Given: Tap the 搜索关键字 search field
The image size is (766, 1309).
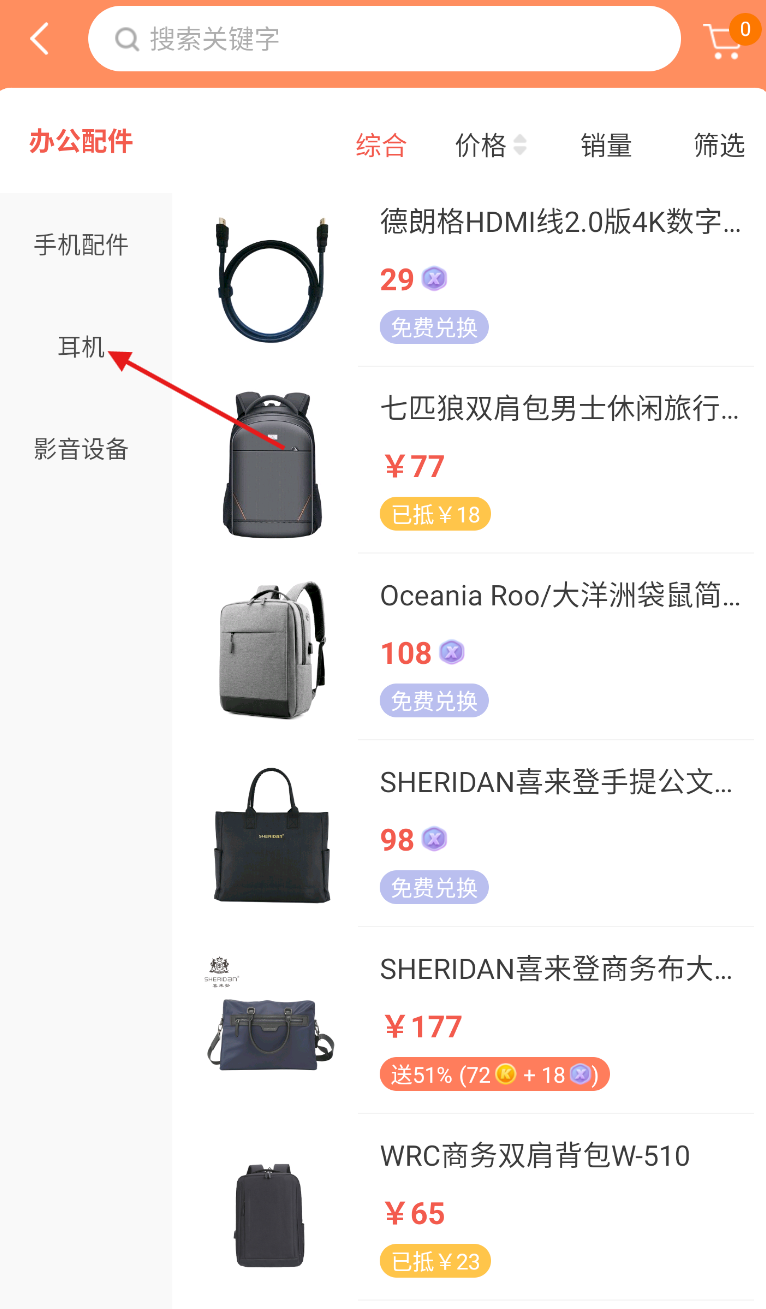Looking at the screenshot, I should tap(384, 40).
